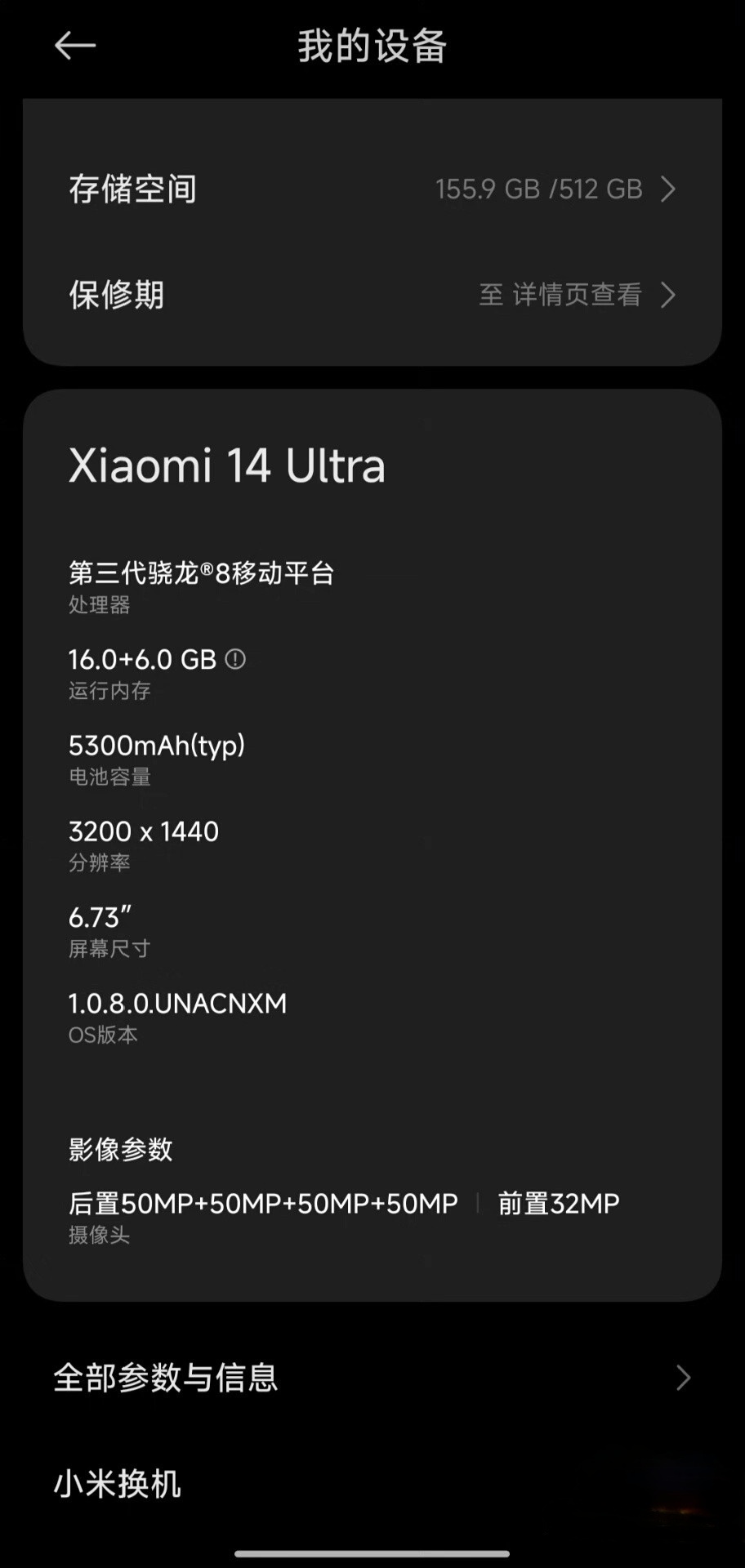This screenshot has height=1568, width=745.
Task: Open the 保修期 warranty details row
Action: 372,295
